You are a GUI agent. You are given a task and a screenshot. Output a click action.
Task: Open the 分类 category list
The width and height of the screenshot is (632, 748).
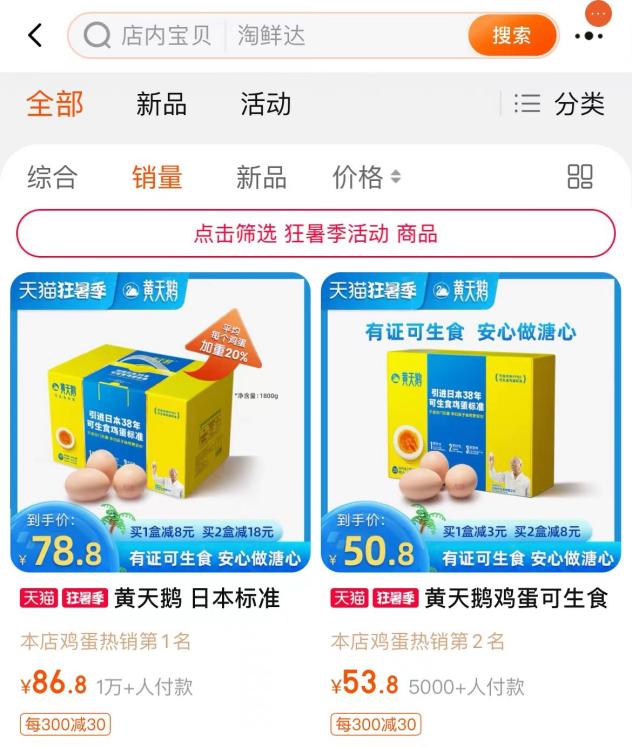[560, 104]
